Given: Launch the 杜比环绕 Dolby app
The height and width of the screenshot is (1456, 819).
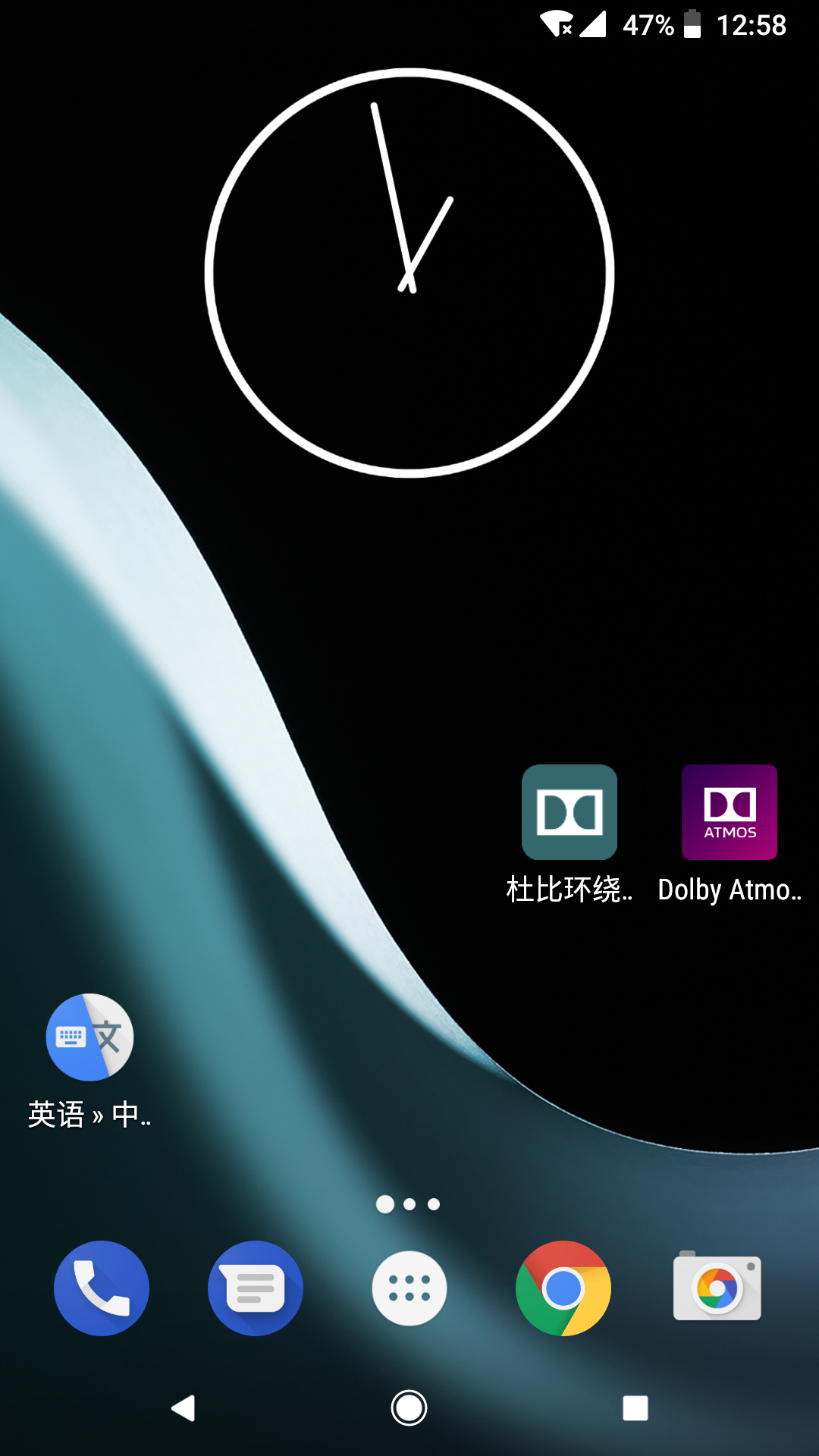Looking at the screenshot, I should tap(570, 812).
